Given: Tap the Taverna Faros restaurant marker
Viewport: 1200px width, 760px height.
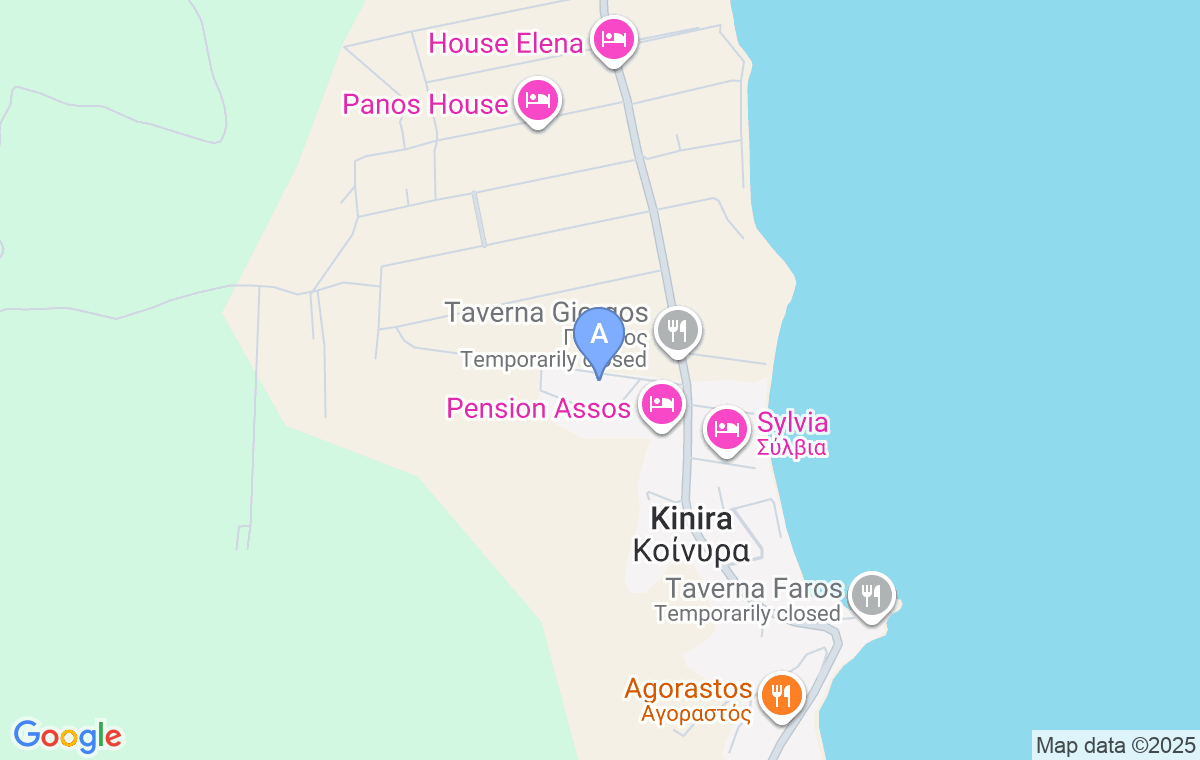Looking at the screenshot, I should click(871, 596).
